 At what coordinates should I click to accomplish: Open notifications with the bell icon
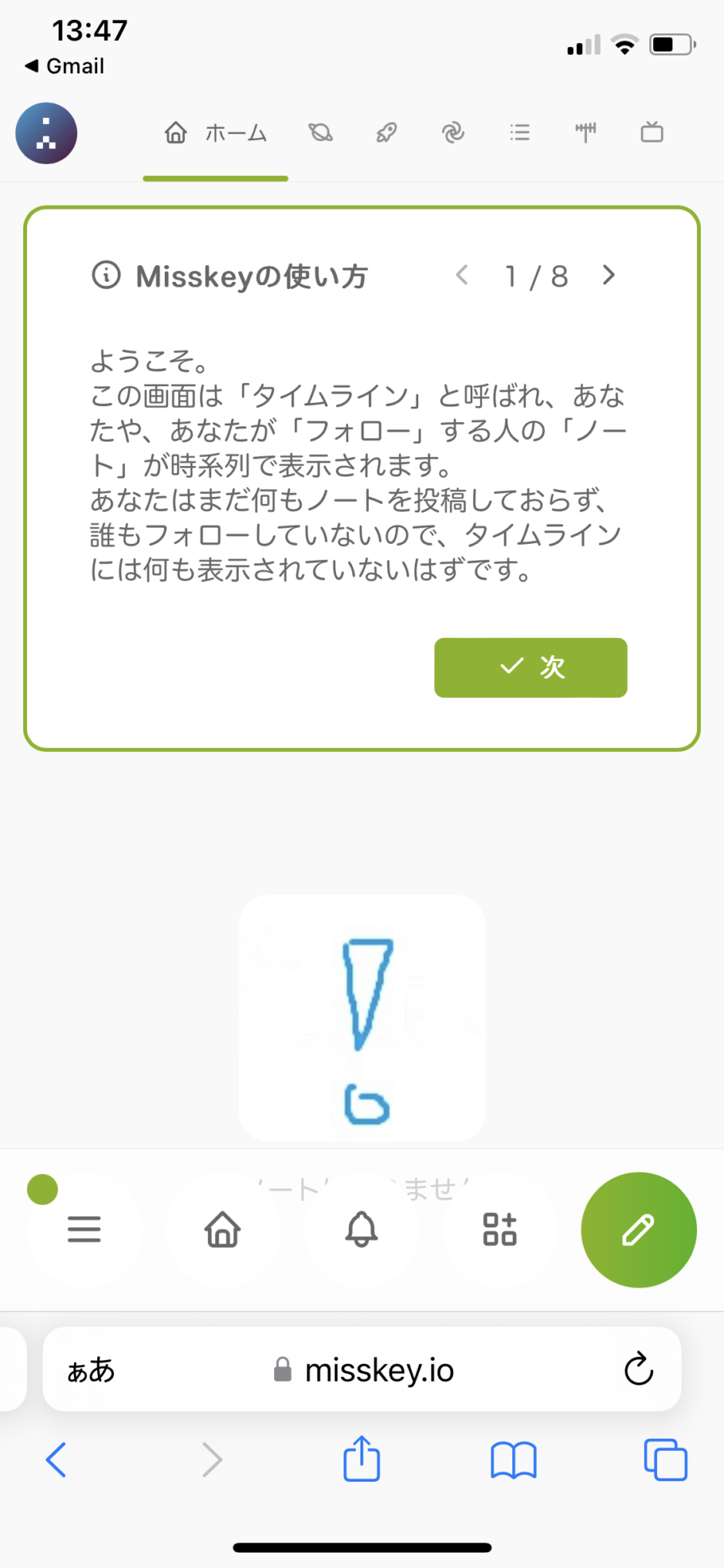pyautogui.click(x=361, y=1230)
